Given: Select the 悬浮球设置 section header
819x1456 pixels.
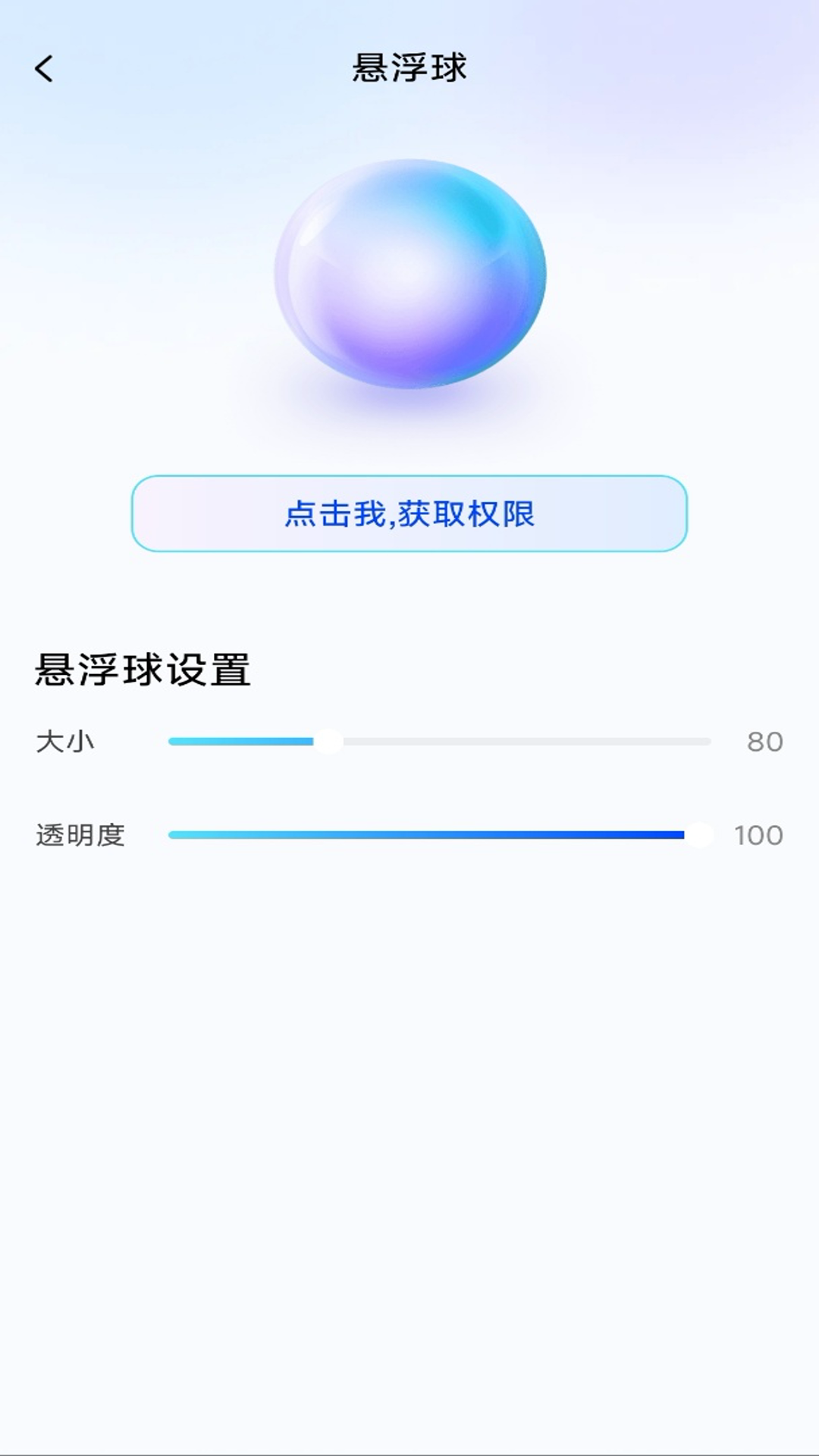Looking at the screenshot, I should pyautogui.click(x=143, y=667).
